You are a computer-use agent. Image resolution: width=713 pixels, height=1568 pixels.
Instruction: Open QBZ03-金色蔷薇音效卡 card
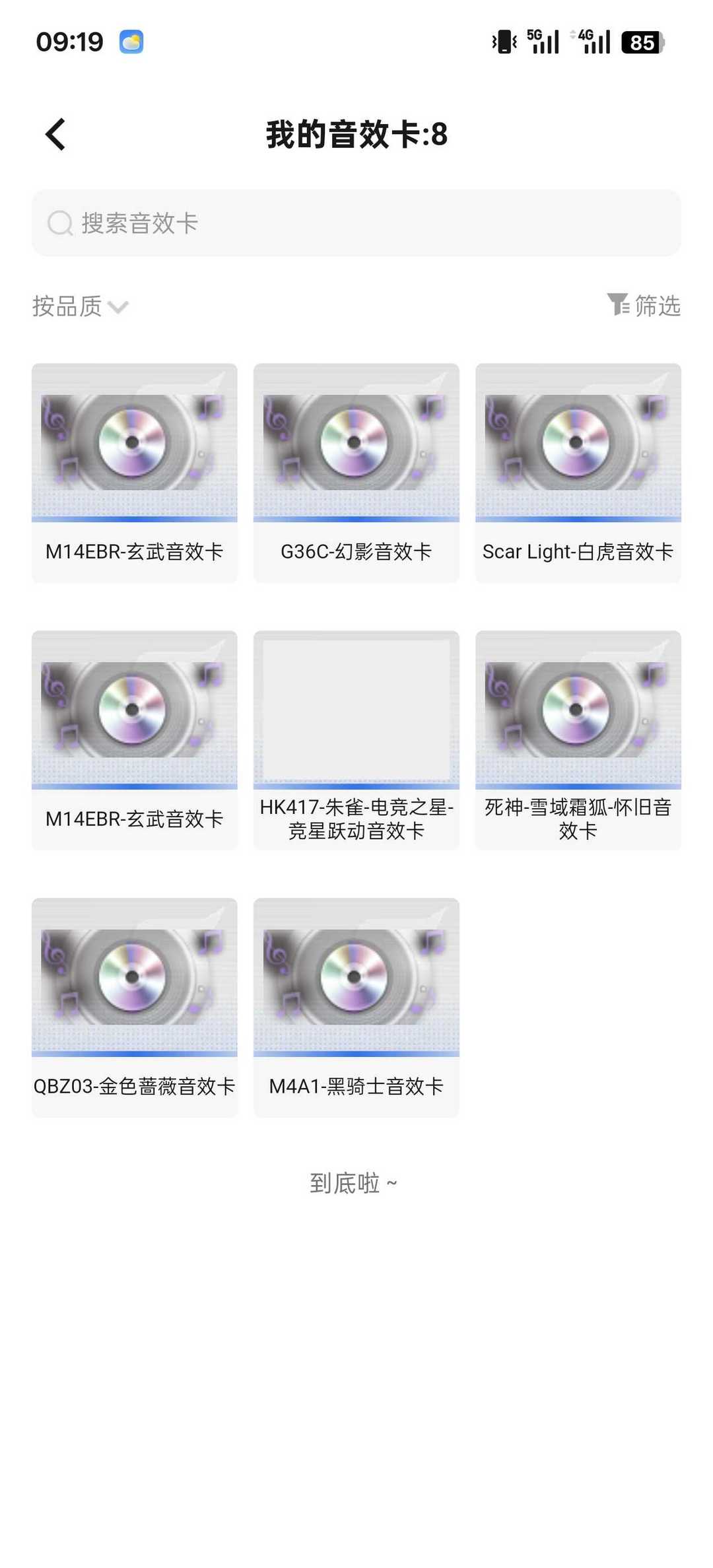point(134,1007)
